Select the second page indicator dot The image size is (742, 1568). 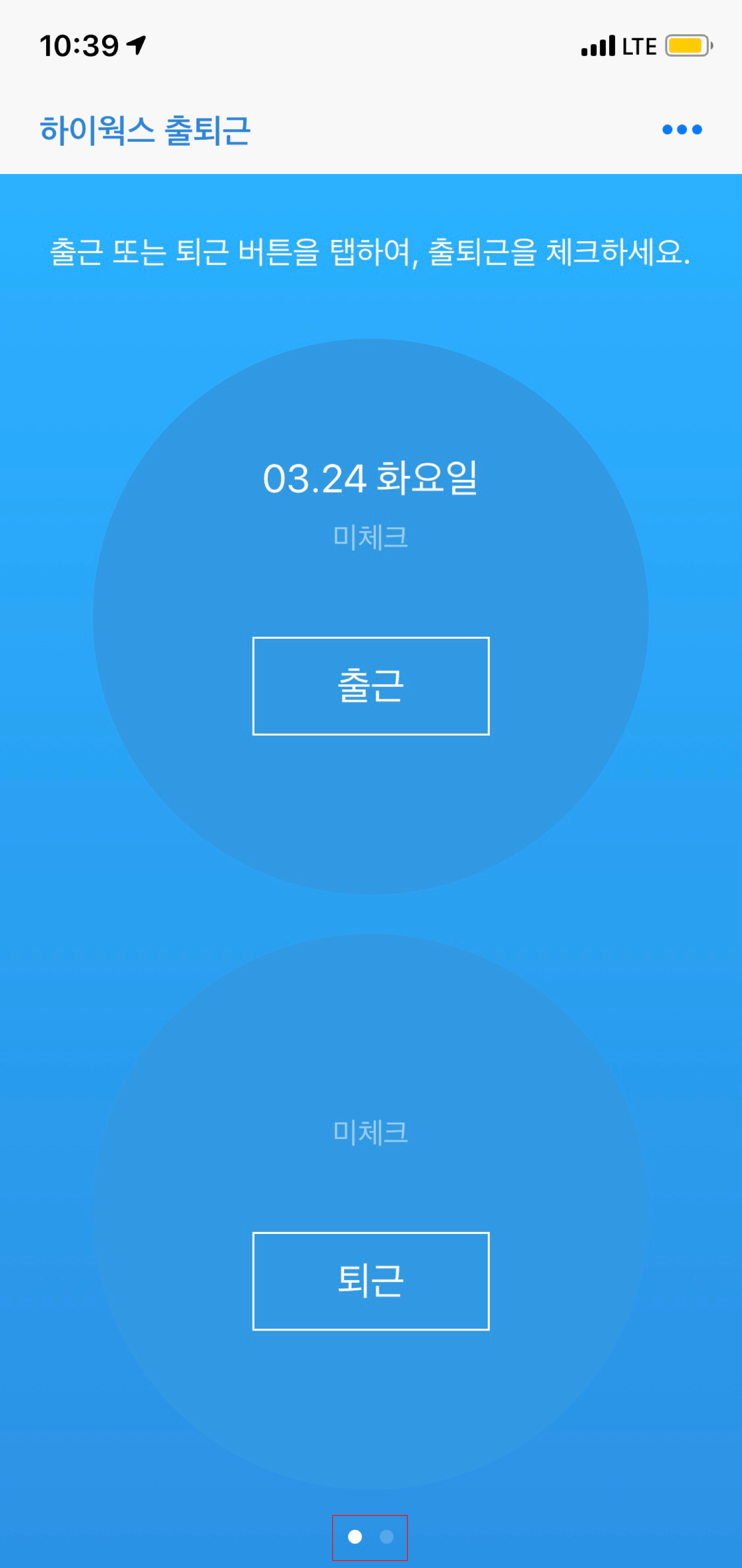(x=387, y=1537)
